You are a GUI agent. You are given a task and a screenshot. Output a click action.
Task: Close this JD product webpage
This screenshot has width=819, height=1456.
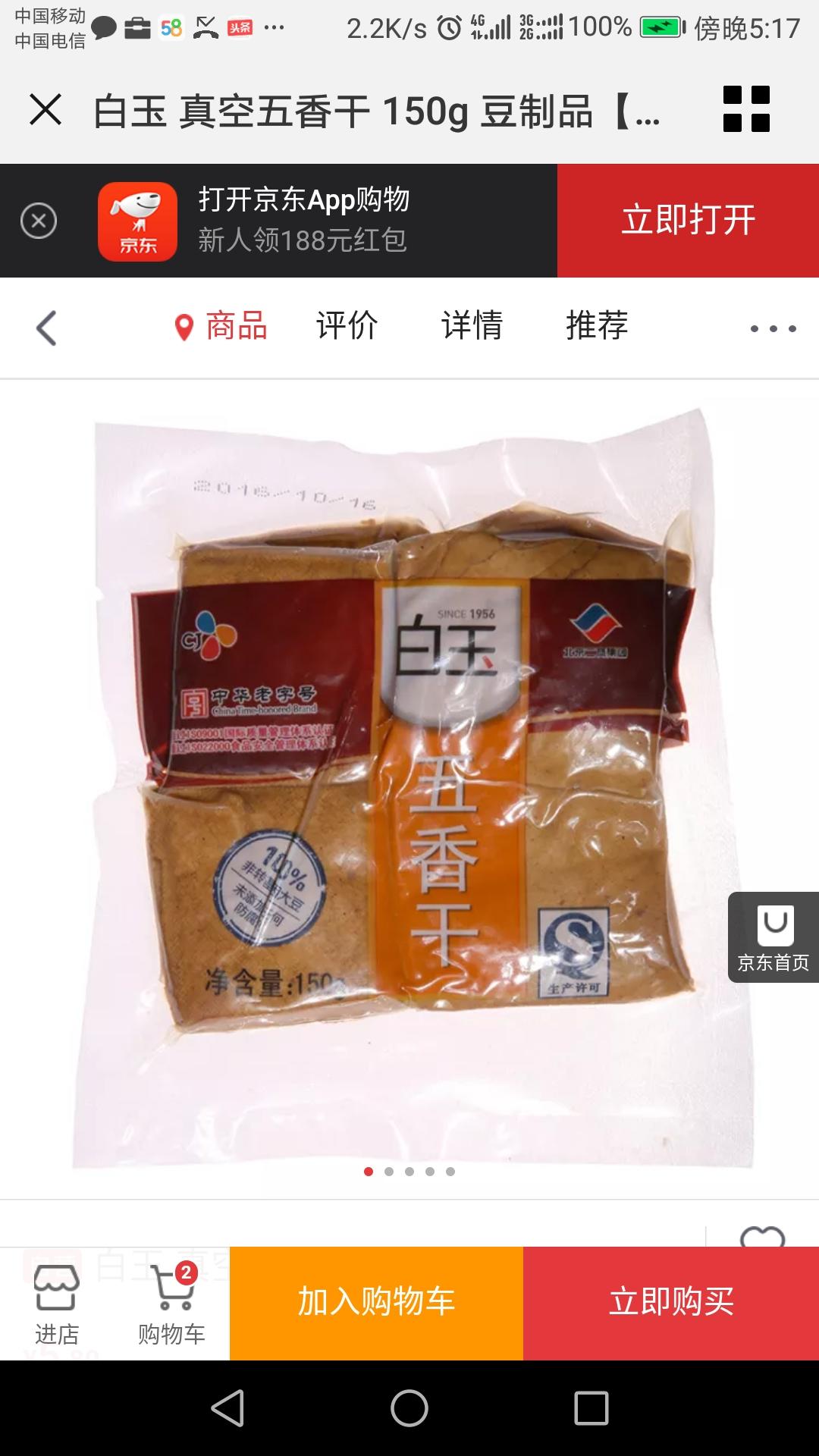click(45, 110)
